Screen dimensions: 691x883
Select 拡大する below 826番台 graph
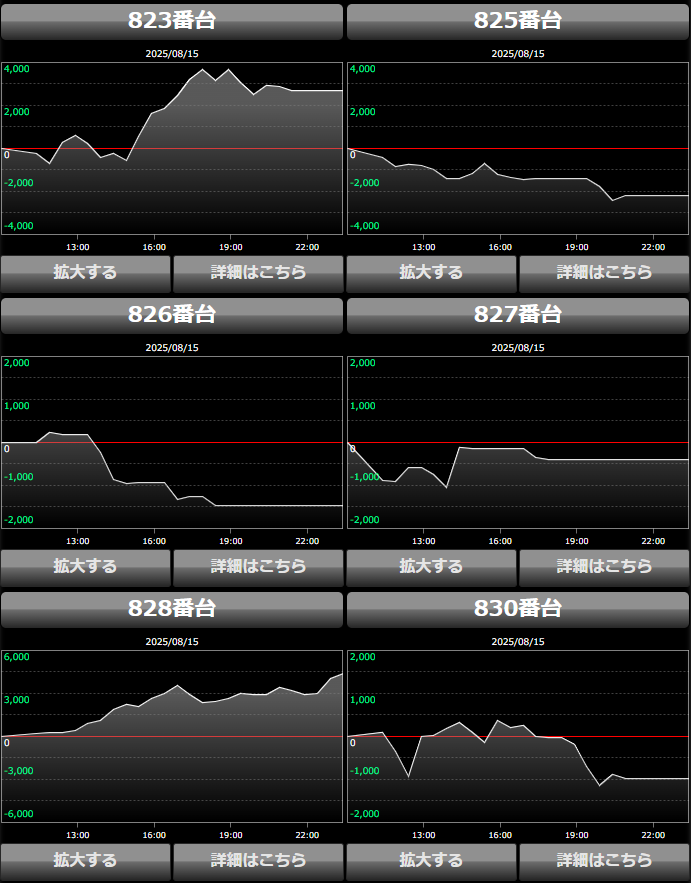[x=86, y=566]
